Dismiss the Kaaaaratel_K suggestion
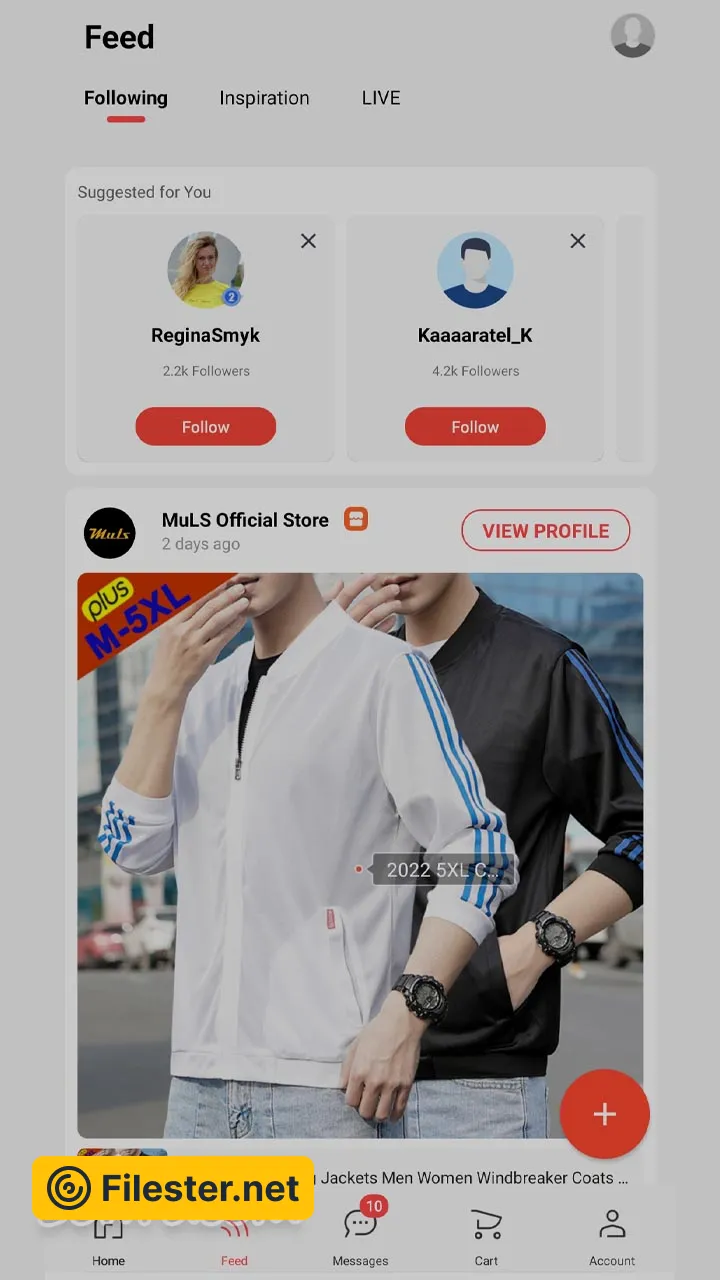Viewport: 720px width, 1280px height. click(x=577, y=241)
